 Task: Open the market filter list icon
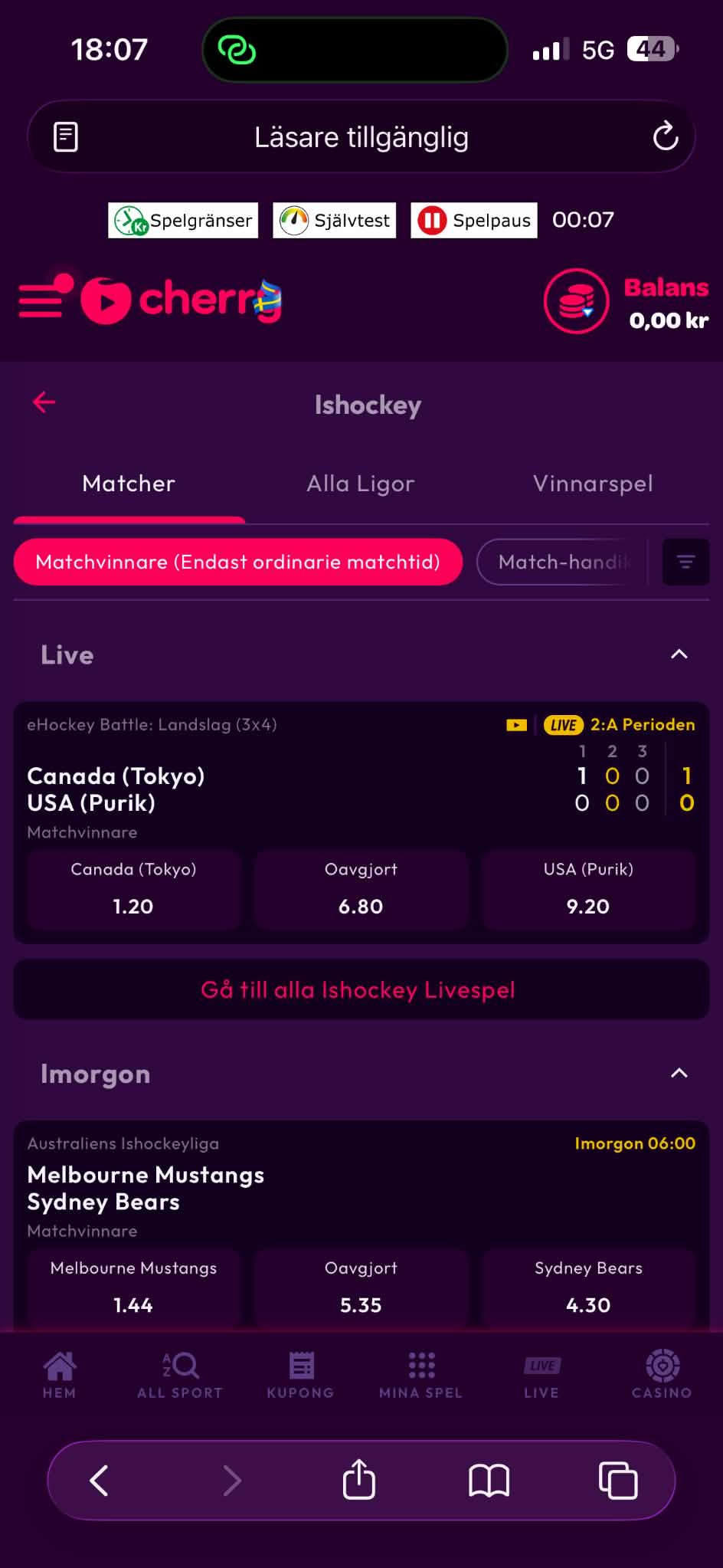tap(685, 562)
